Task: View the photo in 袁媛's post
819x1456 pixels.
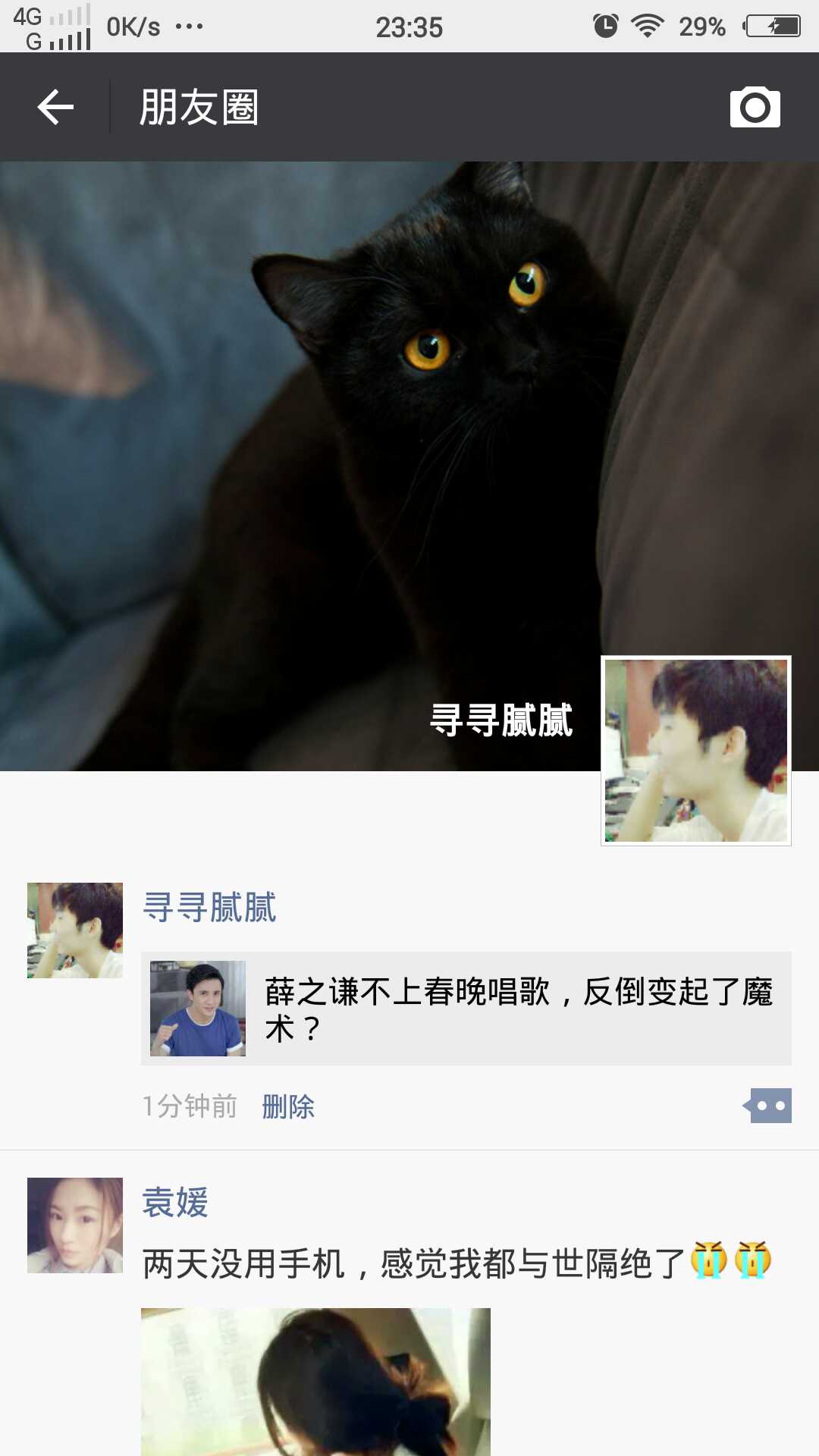Action: click(315, 1380)
